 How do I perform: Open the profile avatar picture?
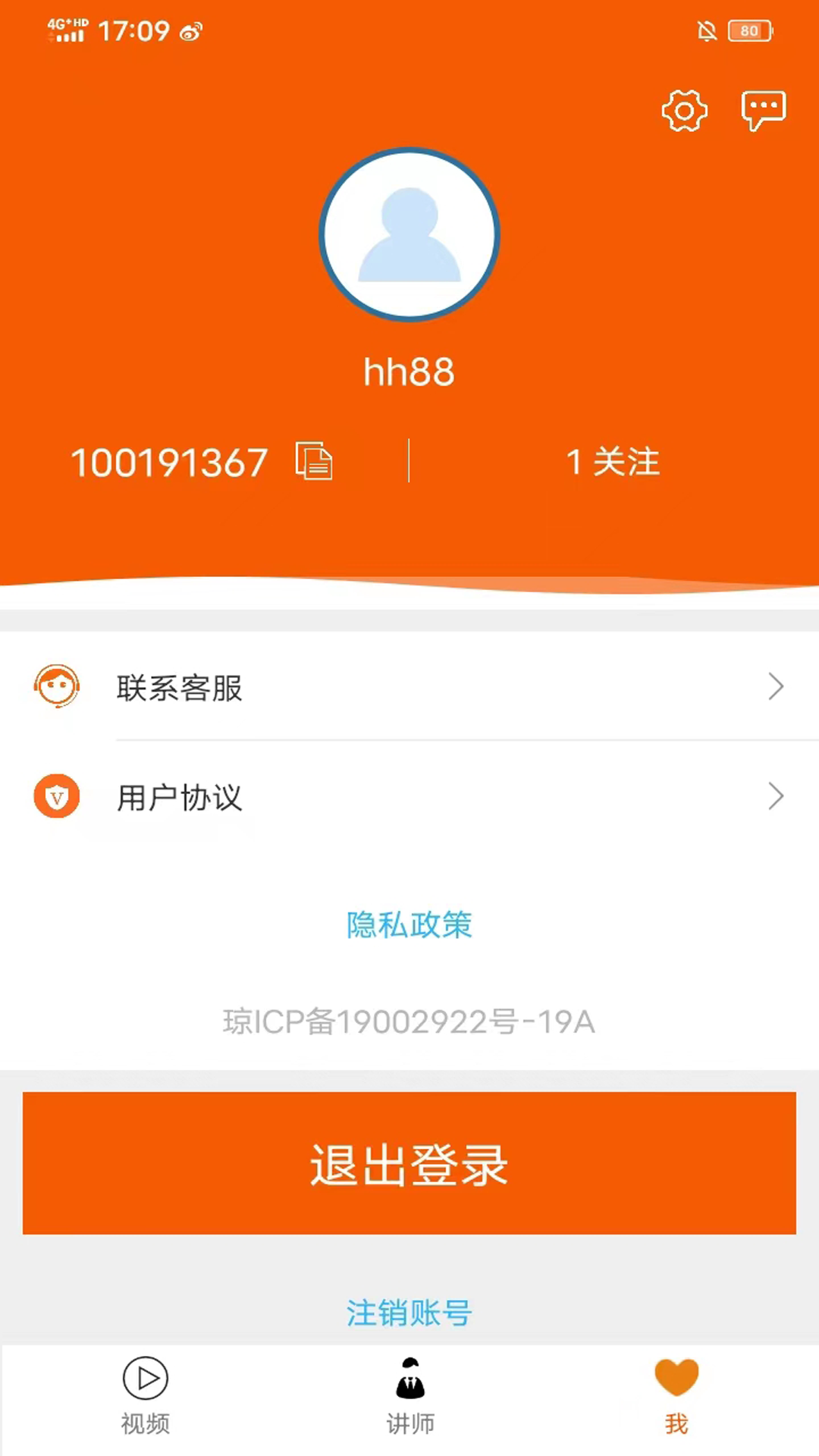(x=409, y=234)
